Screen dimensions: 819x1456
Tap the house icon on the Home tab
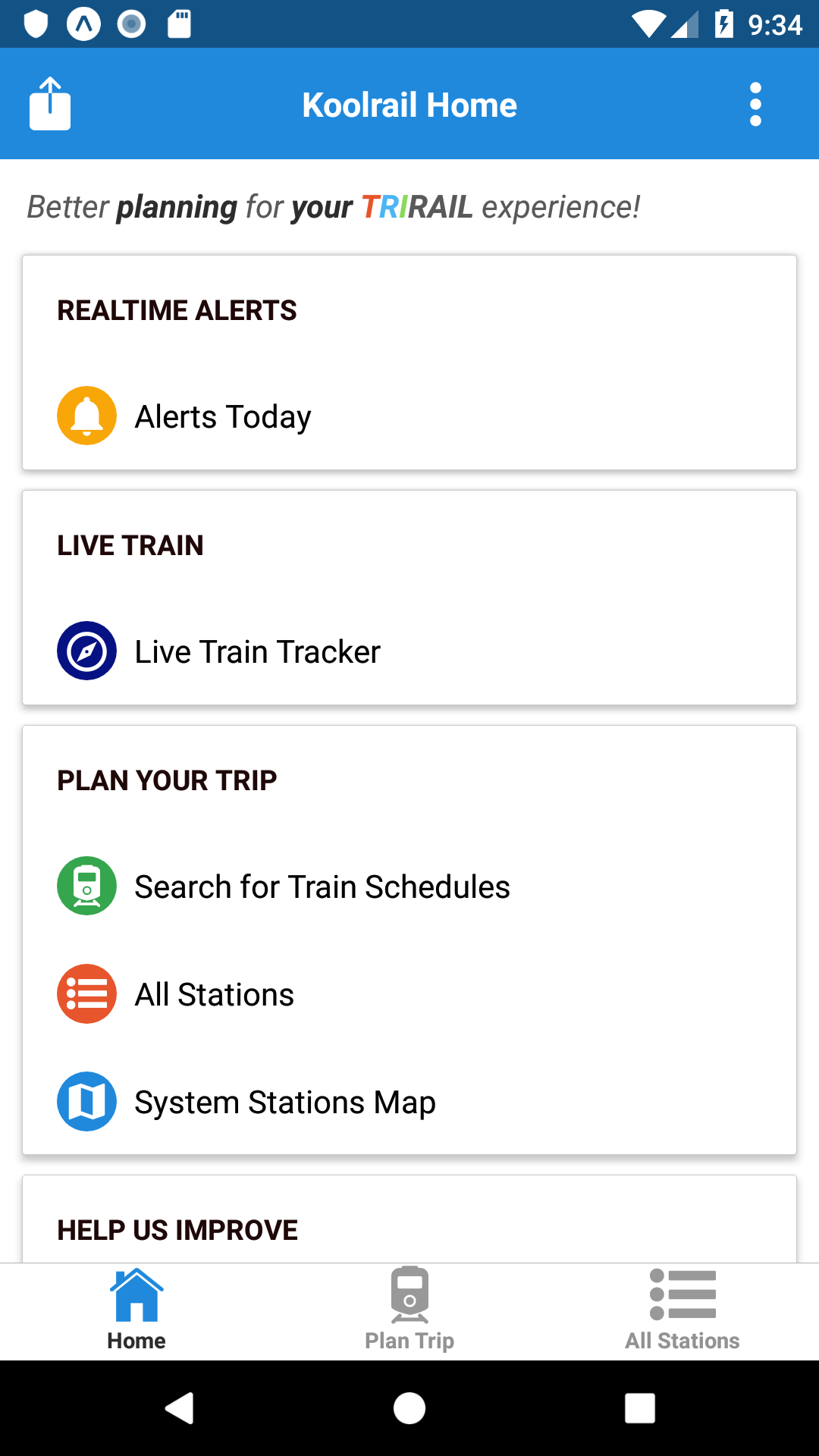[x=136, y=1294]
